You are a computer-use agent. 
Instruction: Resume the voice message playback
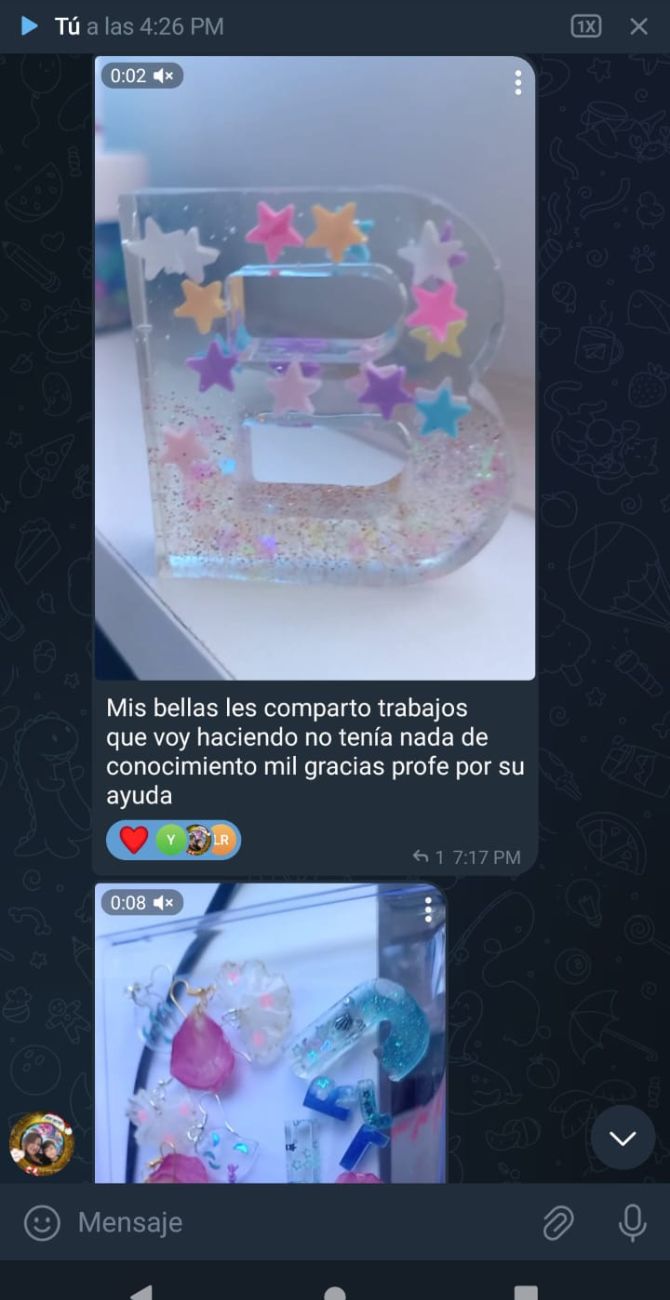(29, 26)
